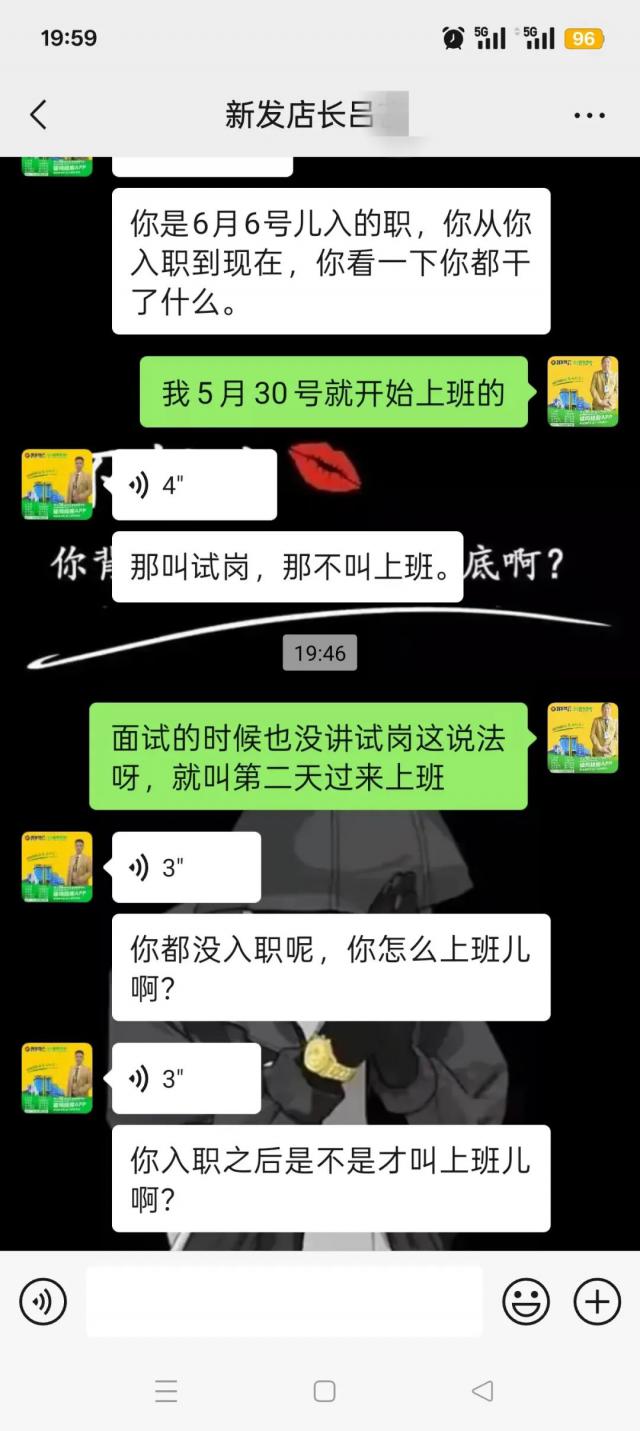The image size is (640, 1431).
Task: Open the plus attachment menu
Action: pyautogui.click(x=597, y=1302)
